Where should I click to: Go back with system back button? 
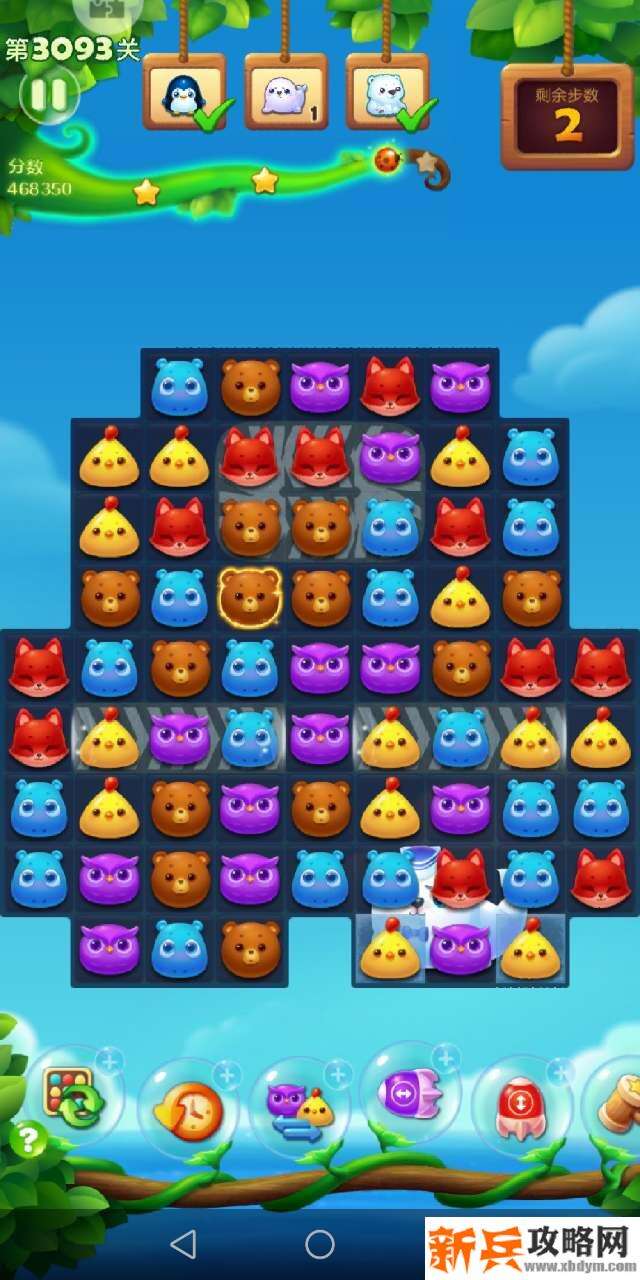tap(183, 1244)
